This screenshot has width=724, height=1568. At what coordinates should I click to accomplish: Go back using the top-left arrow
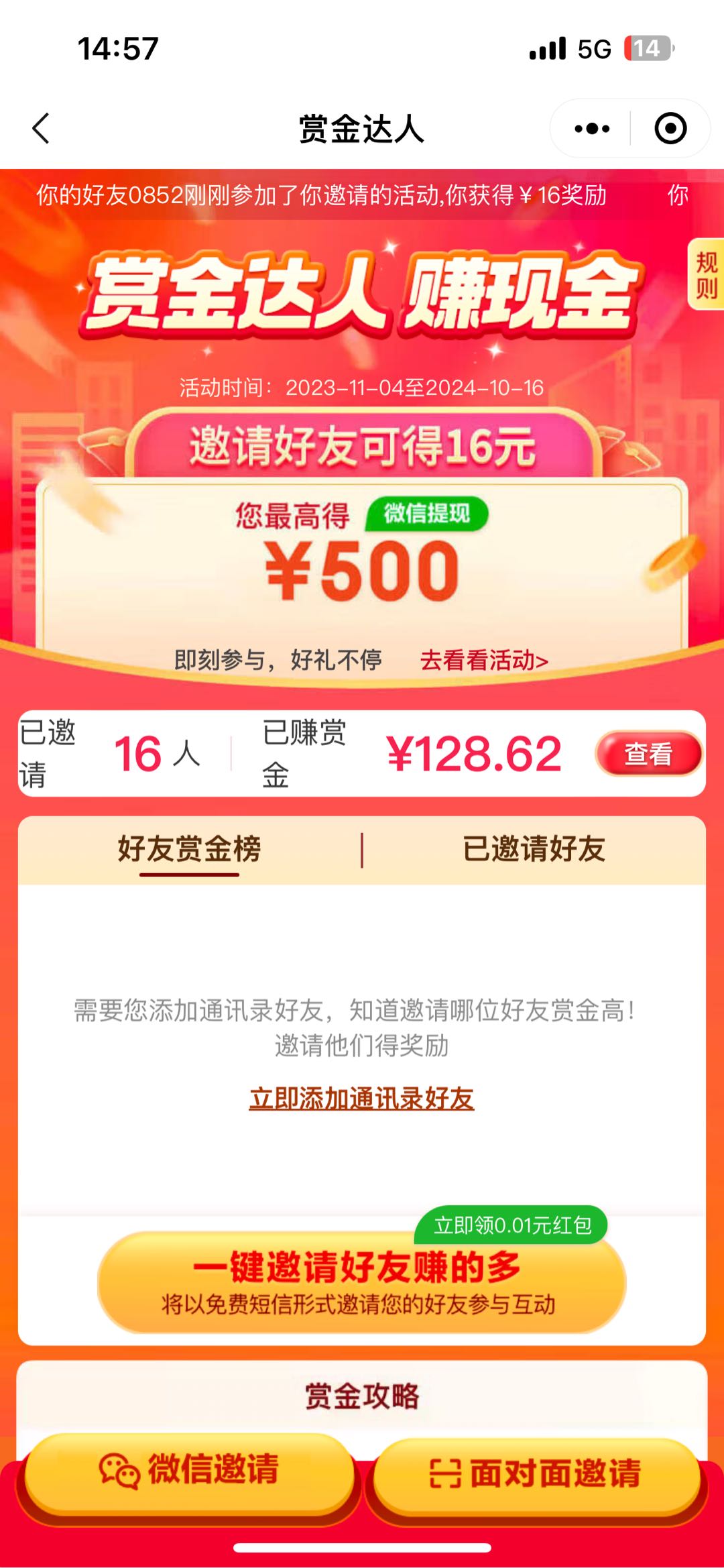click(x=42, y=128)
